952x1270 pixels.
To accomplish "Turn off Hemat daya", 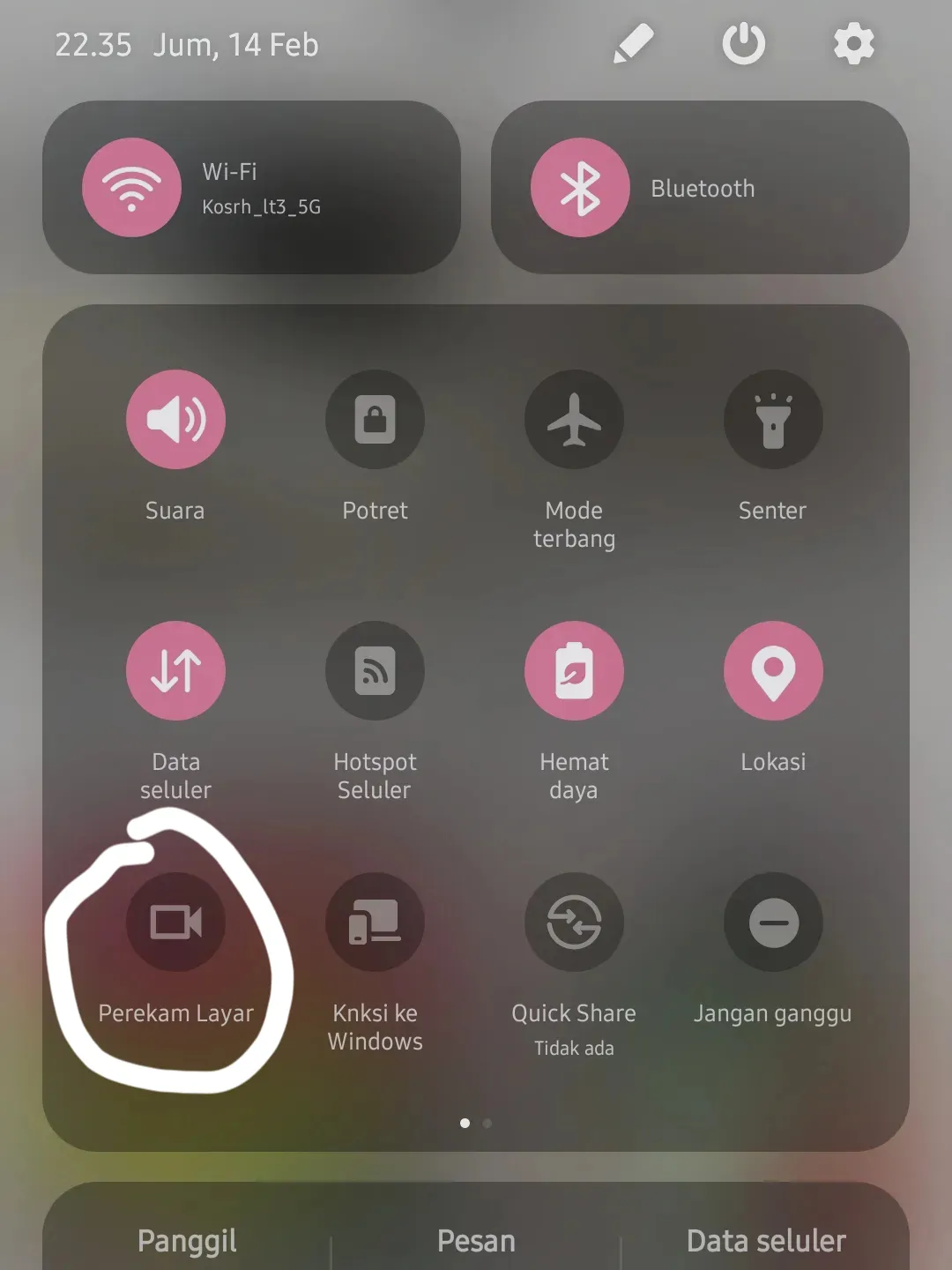I will point(574,671).
